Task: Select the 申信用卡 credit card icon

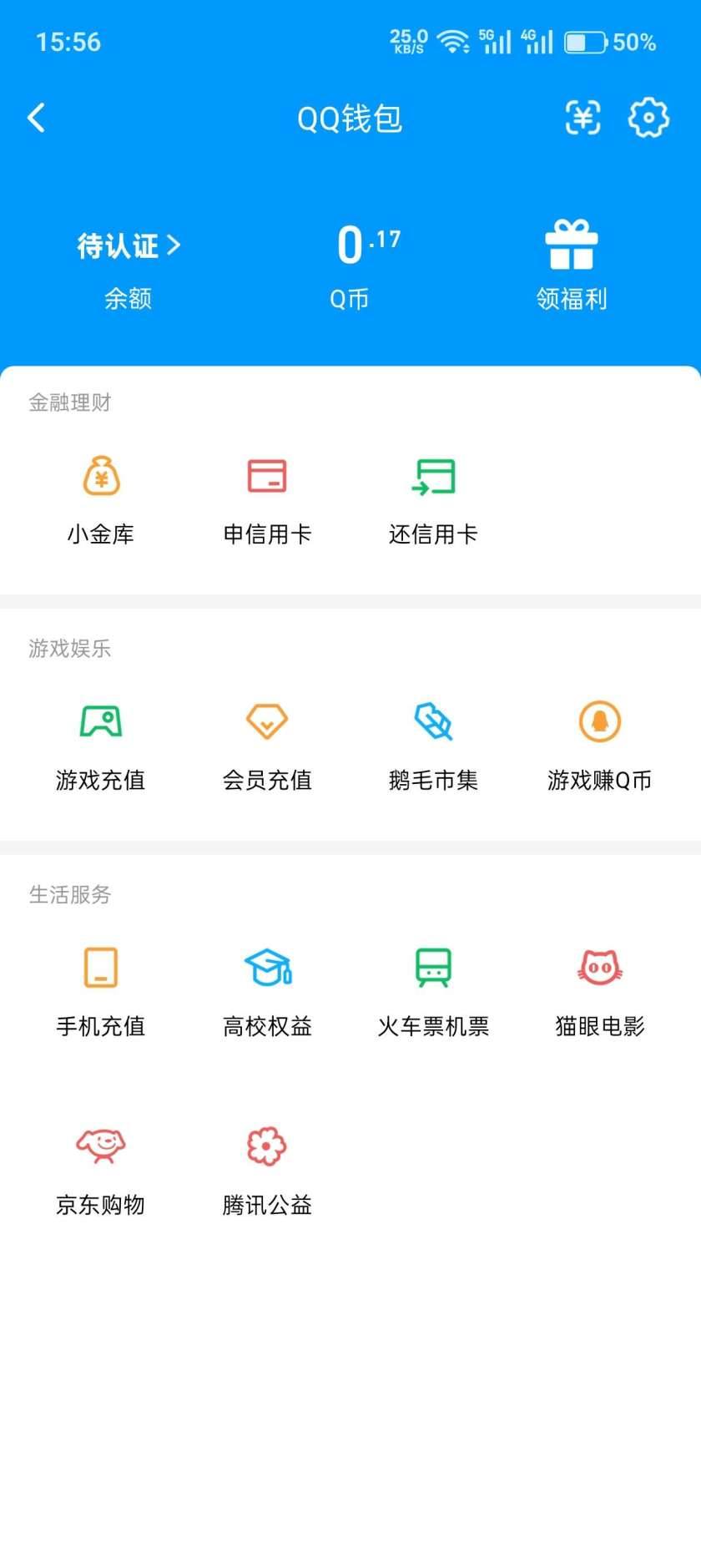Action: click(x=266, y=497)
